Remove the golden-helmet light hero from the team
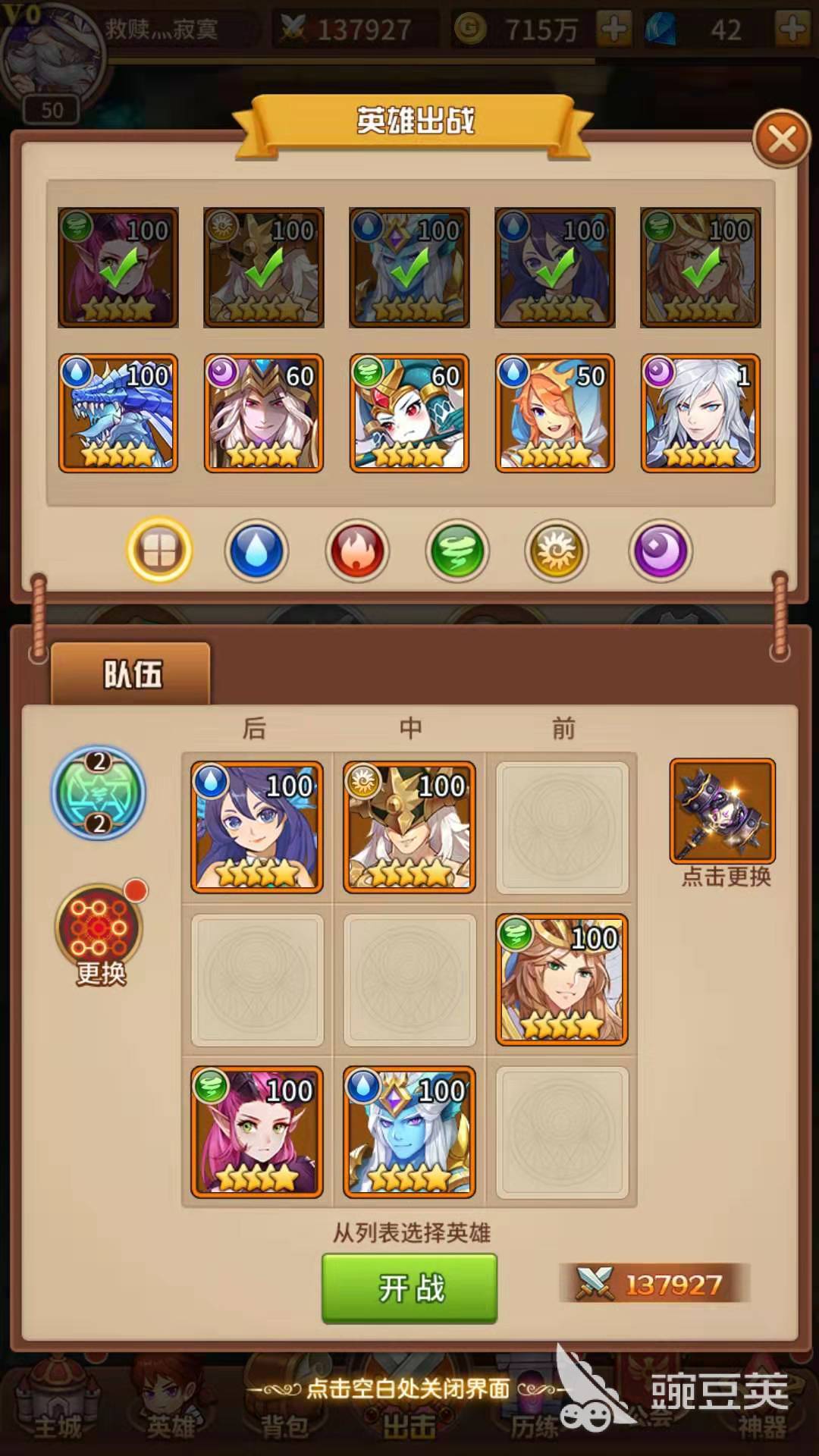Screen dimensions: 819x1456 [x=409, y=827]
